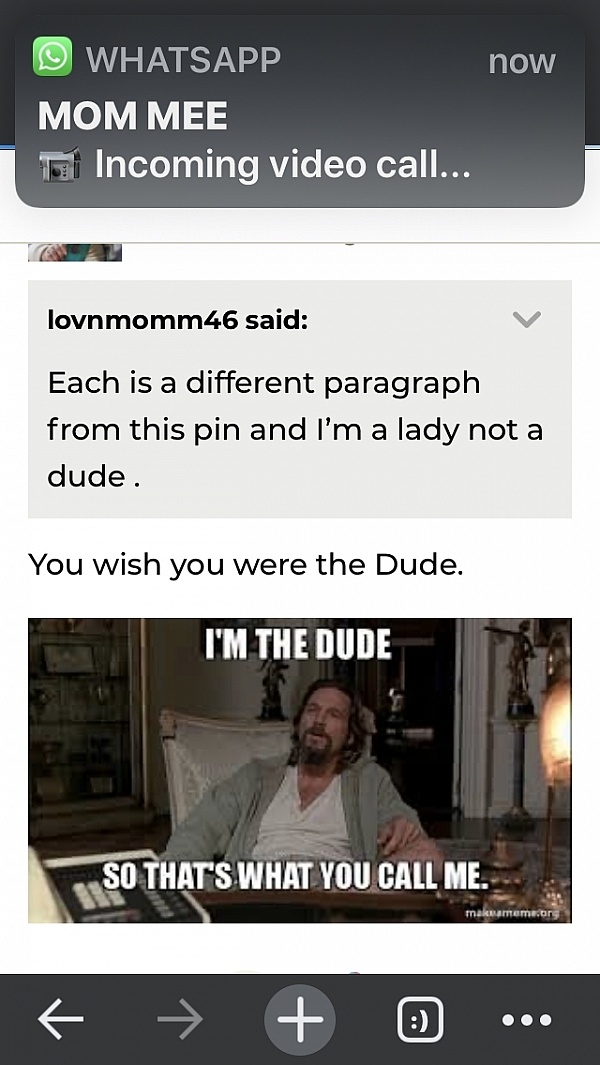
Task: Open the browser overflow menu
Action: pyautogui.click(x=526, y=1020)
